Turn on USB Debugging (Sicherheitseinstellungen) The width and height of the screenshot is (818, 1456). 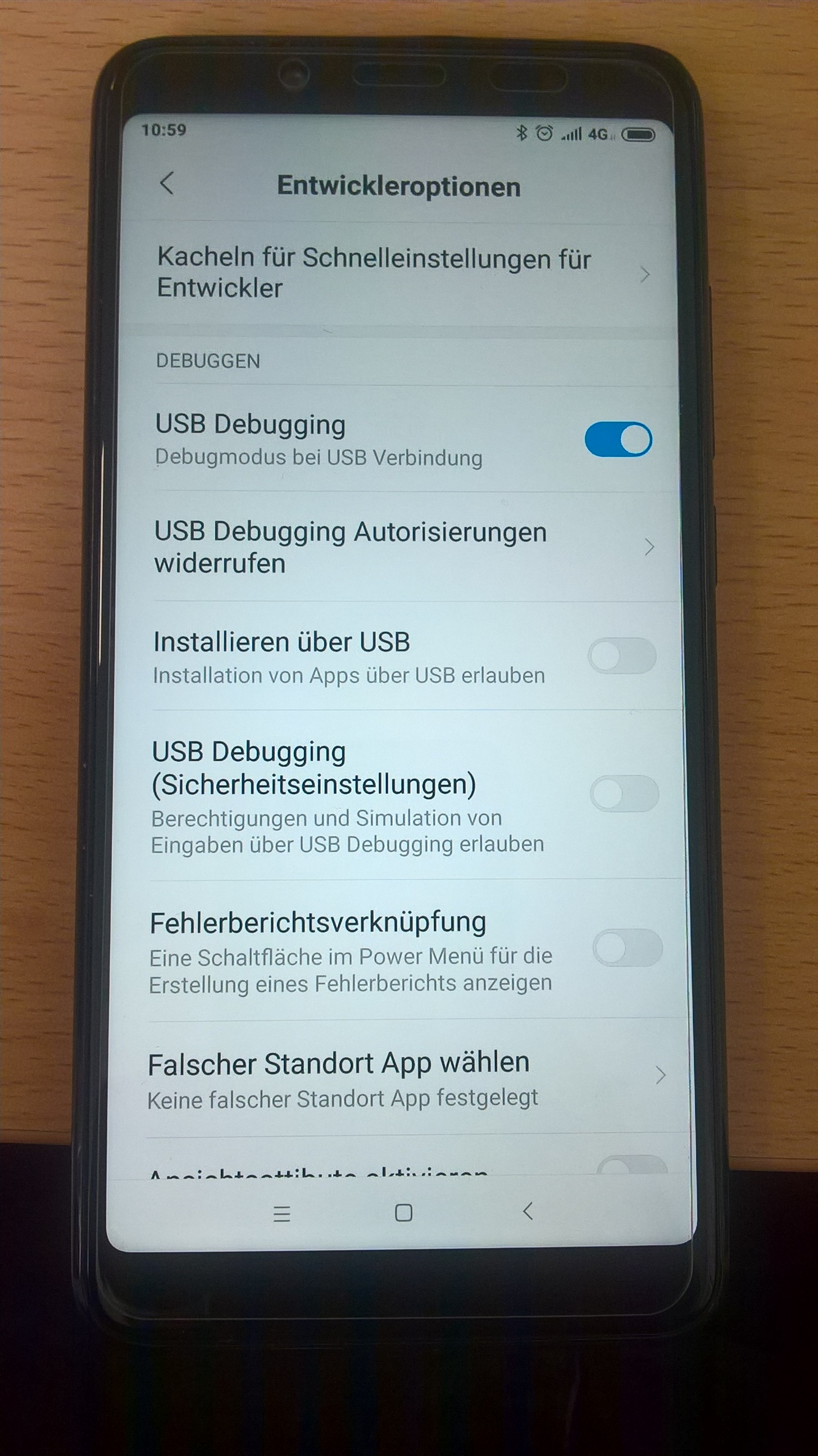(x=624, y=793)
